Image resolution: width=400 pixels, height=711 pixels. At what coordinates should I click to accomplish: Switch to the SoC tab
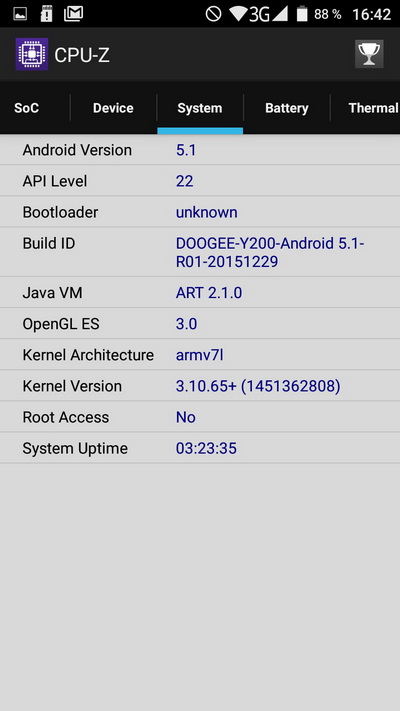coord(27,108)
